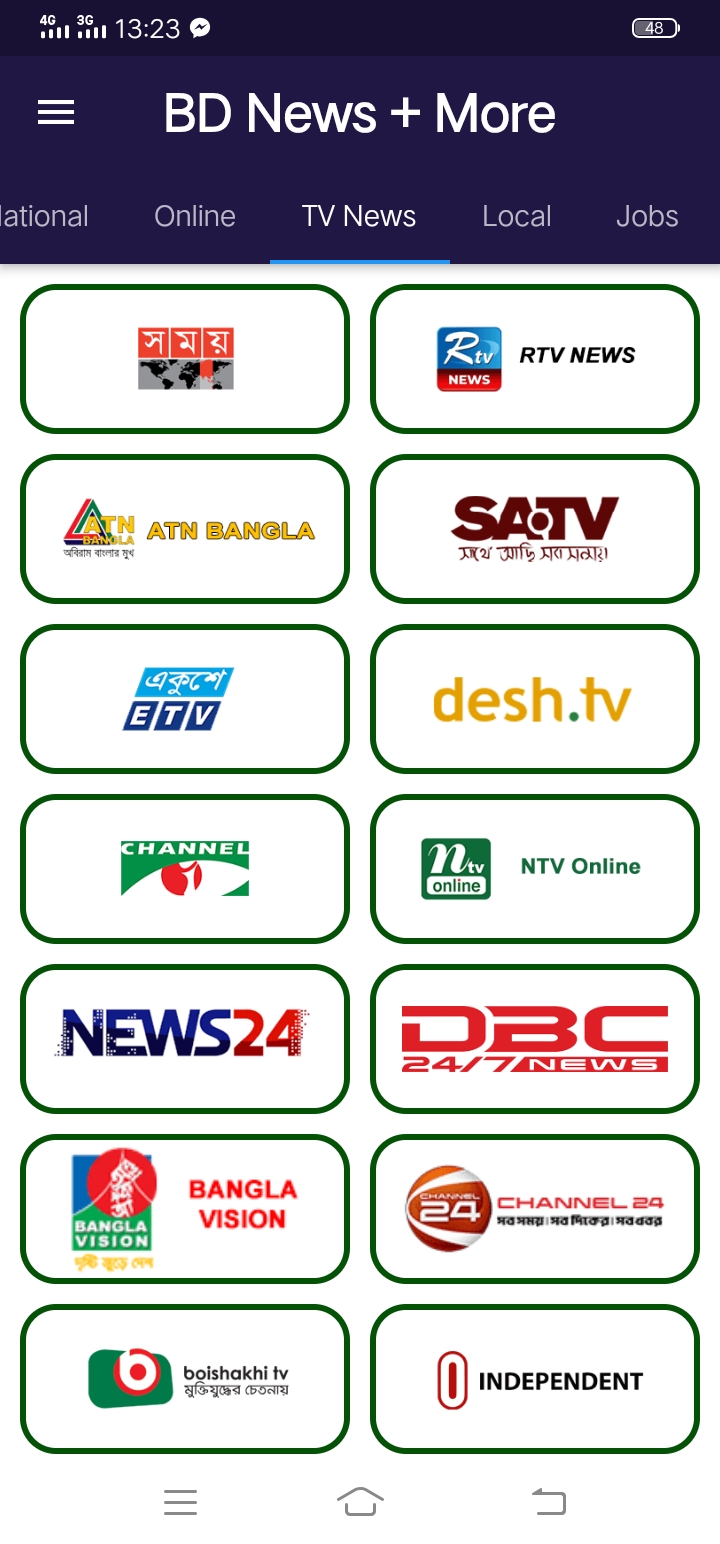The height and width of the screenshot is (1544, 720).
Task: Switch to the Online tab
Action: pyautogui.click(x=195, y=216)
